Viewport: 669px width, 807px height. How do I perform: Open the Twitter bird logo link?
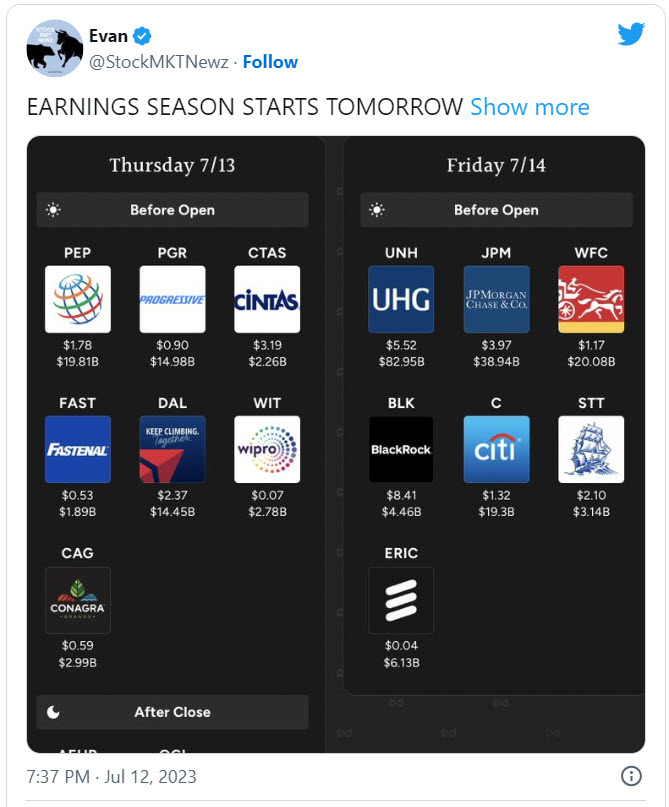click(x=630, y=35)
